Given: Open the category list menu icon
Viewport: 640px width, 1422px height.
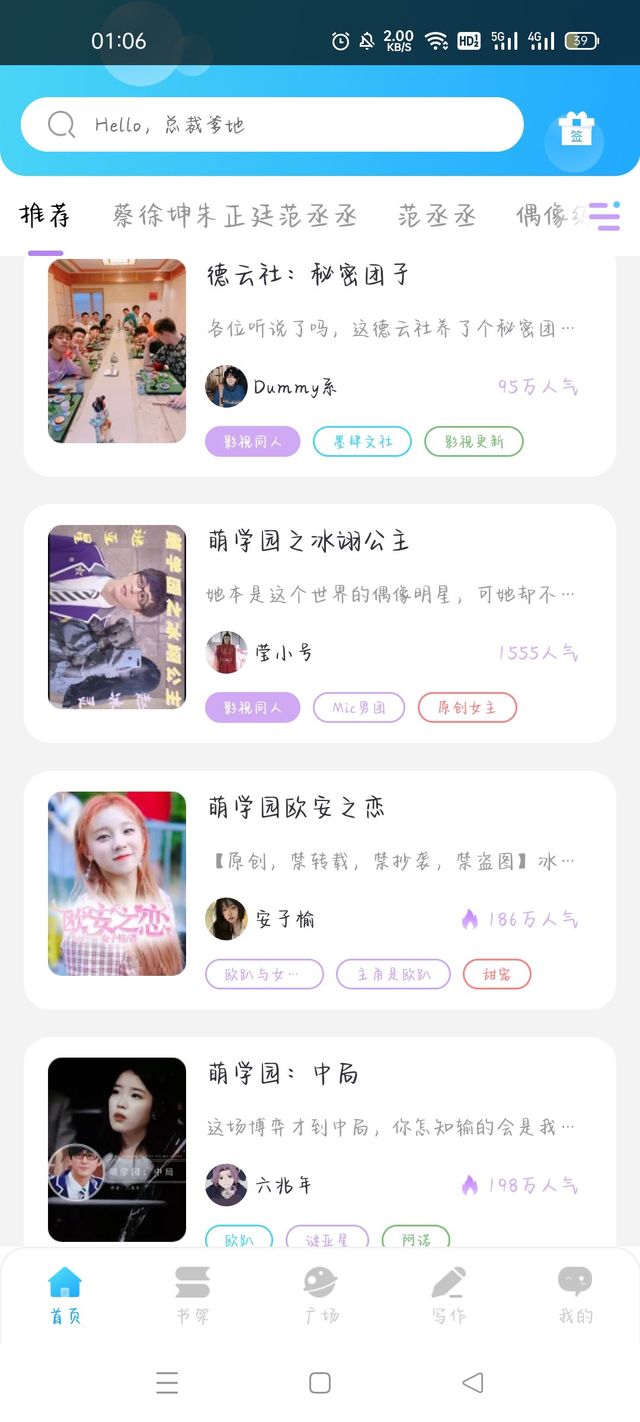Looking at the screenshot, I should coord(604,216).
